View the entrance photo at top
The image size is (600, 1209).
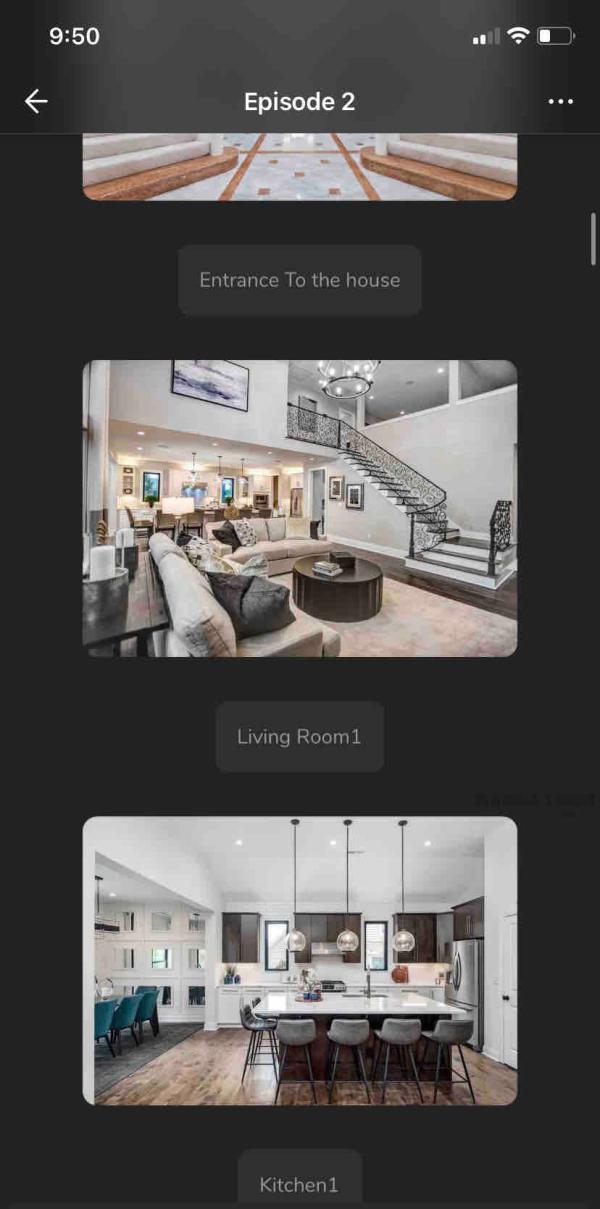coord(300,167)
